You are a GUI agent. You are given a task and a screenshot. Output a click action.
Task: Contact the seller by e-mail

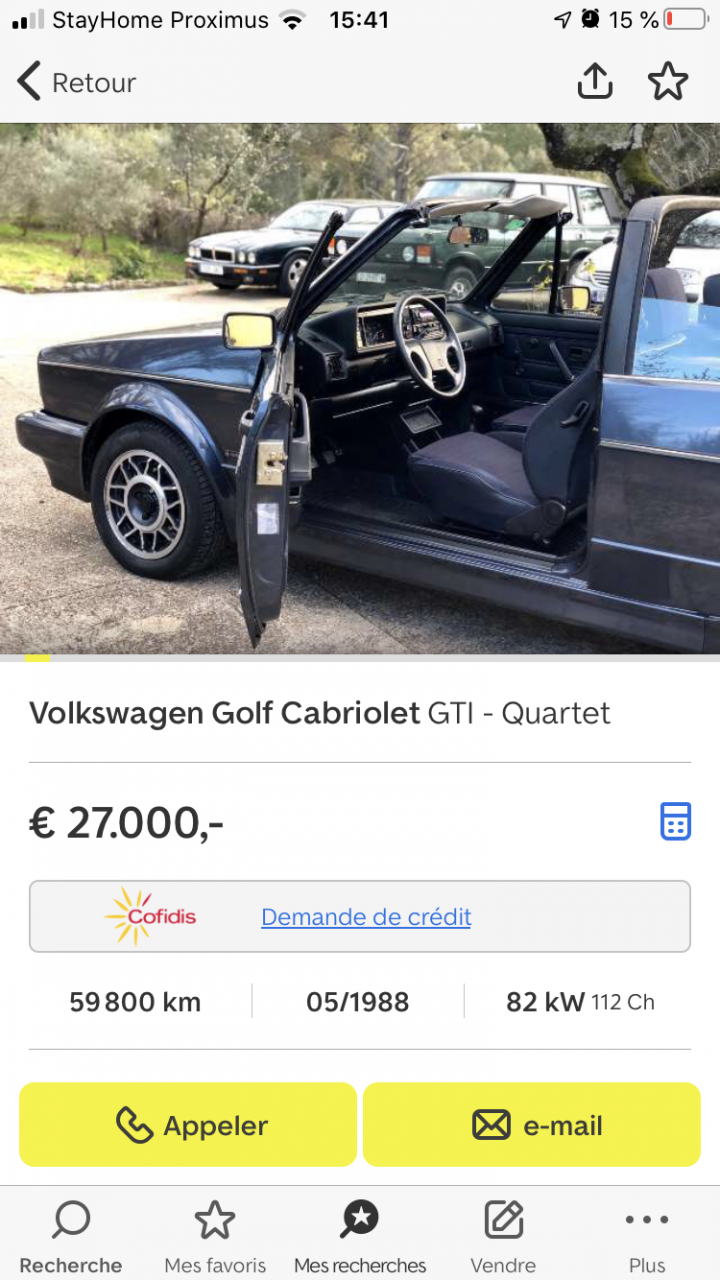[532, 1125]
